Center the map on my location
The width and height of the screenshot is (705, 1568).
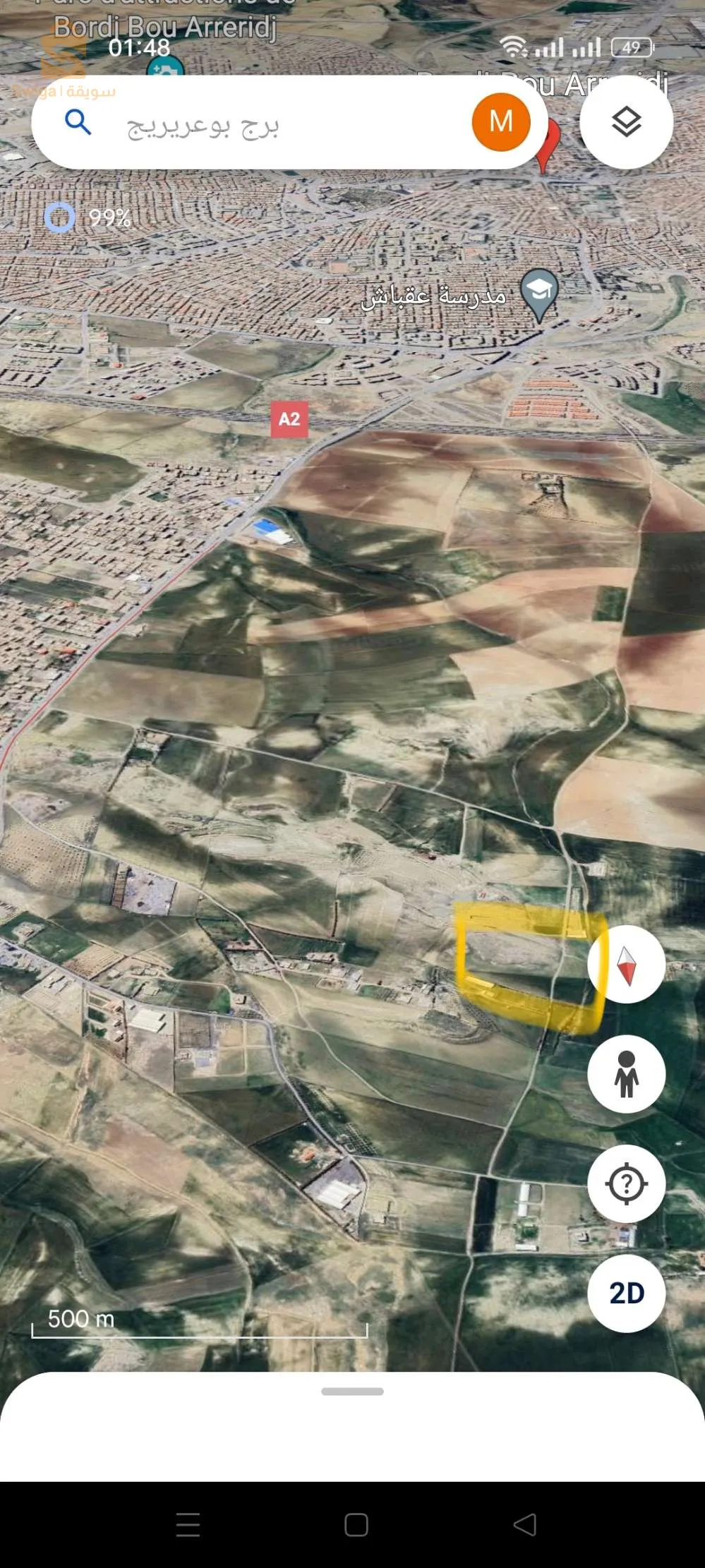626,1184
